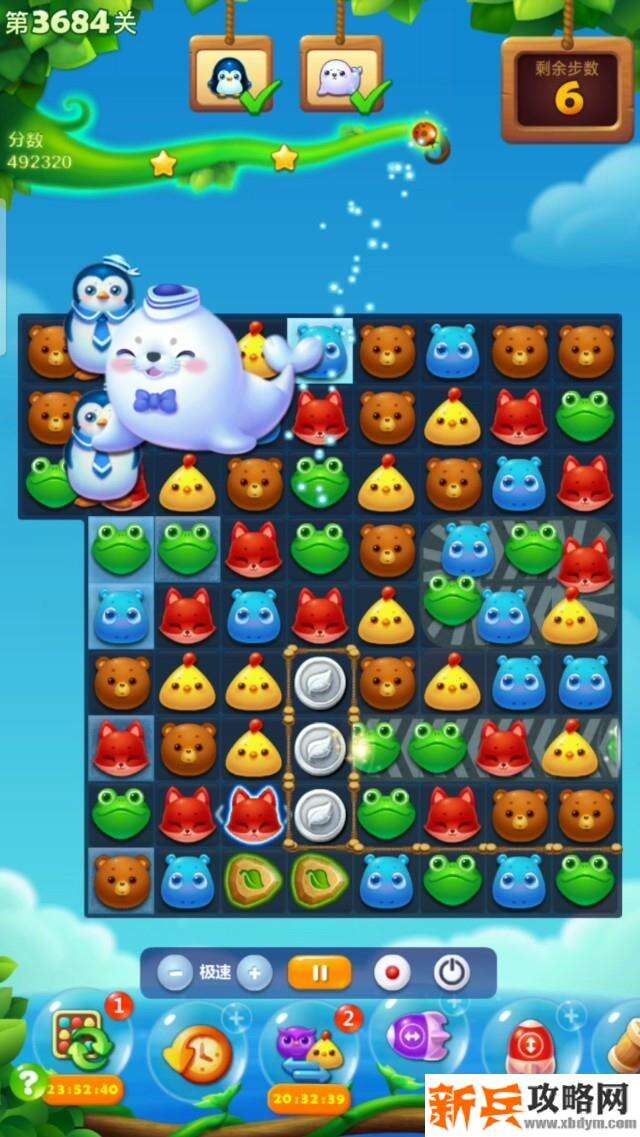The height and width of the screenshot is (1137, 640).
Task: Select the red fox highlighted with arrows
Action: [252, 813]
